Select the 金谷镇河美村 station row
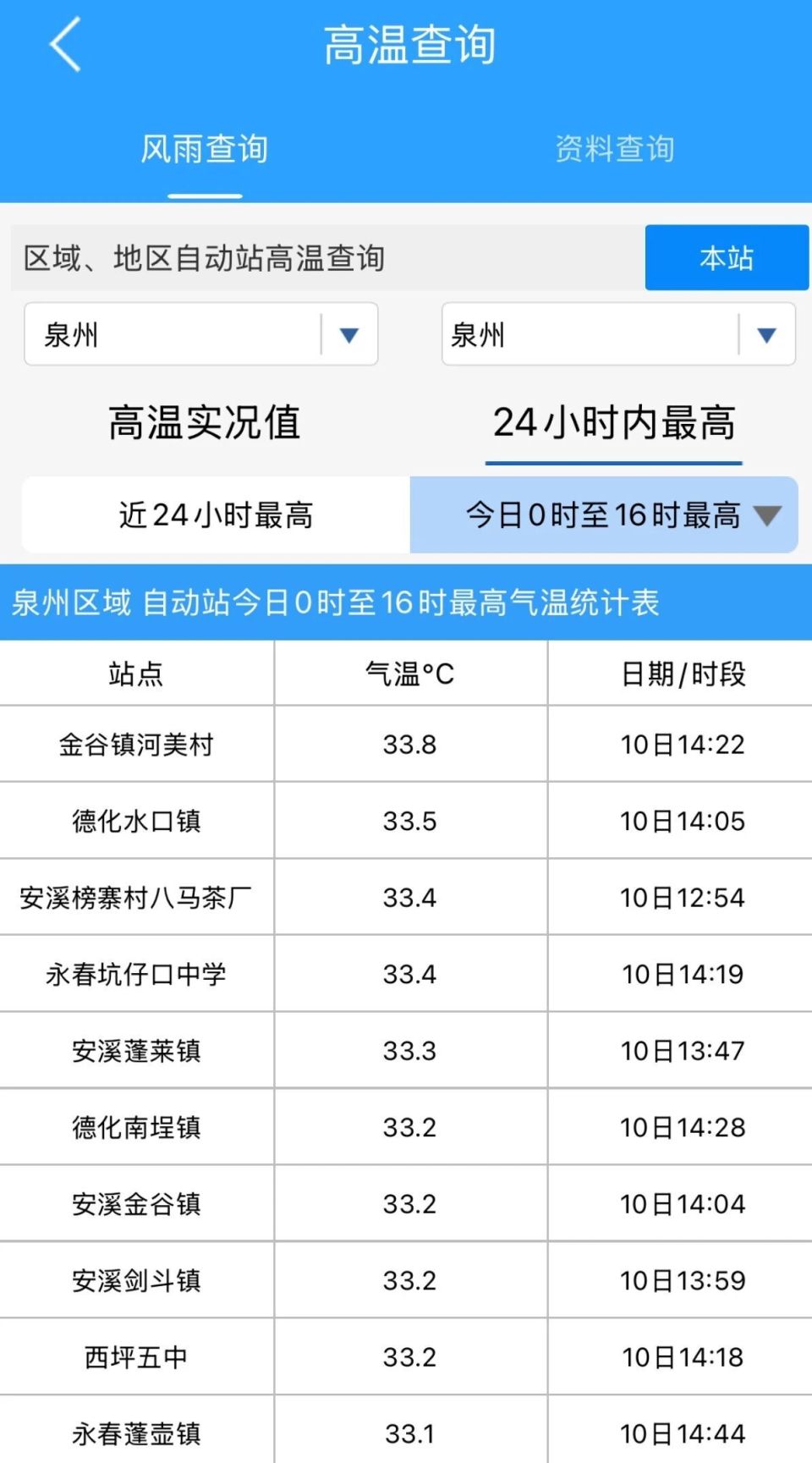 click(135, 745)
